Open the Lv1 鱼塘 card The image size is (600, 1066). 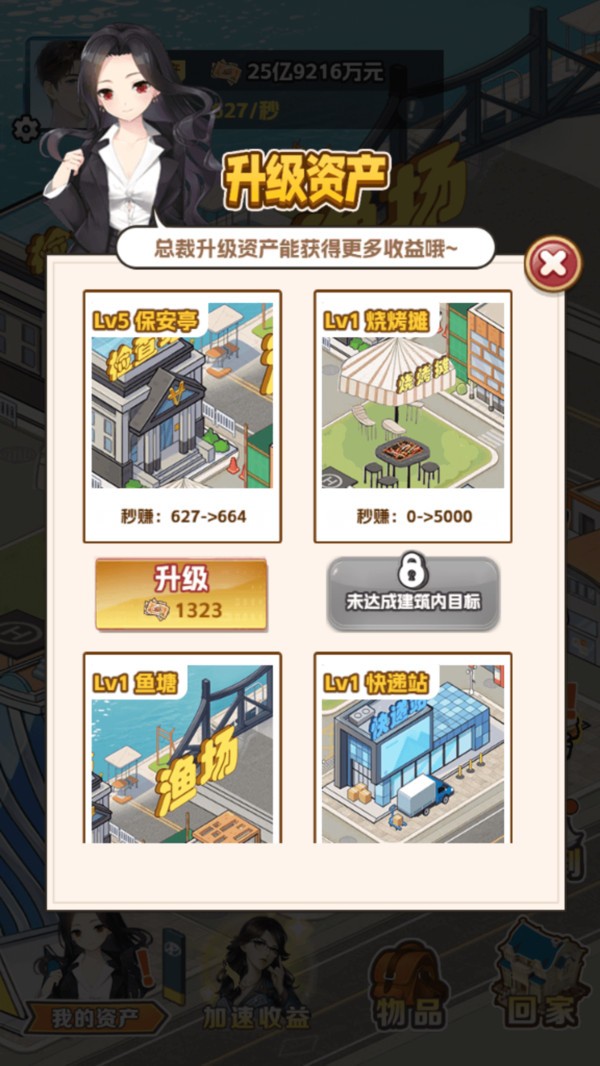pyautogui.click(x=182, y=748)
